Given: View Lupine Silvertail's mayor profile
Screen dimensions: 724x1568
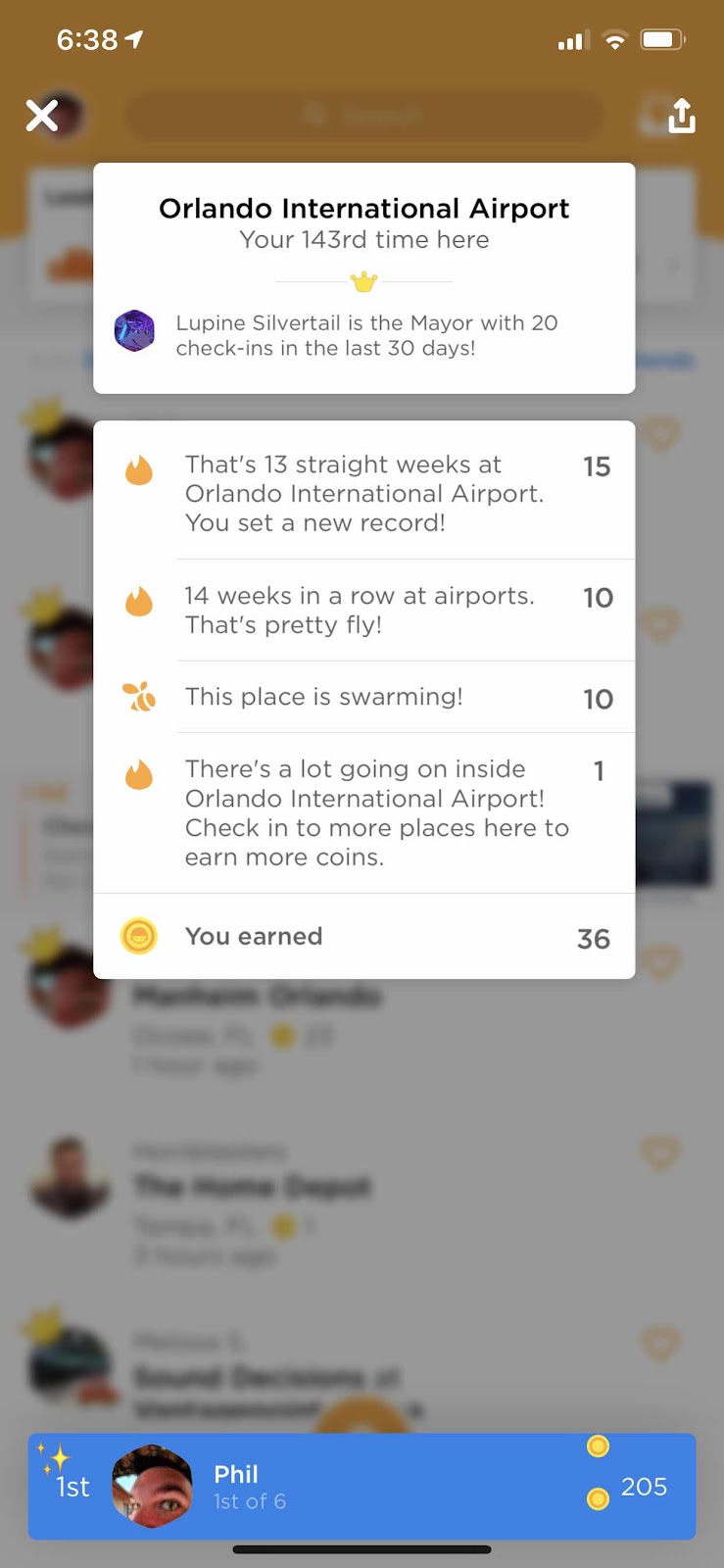Looking at the screenshot, I should pyautogui.click(x=135, y=331).
